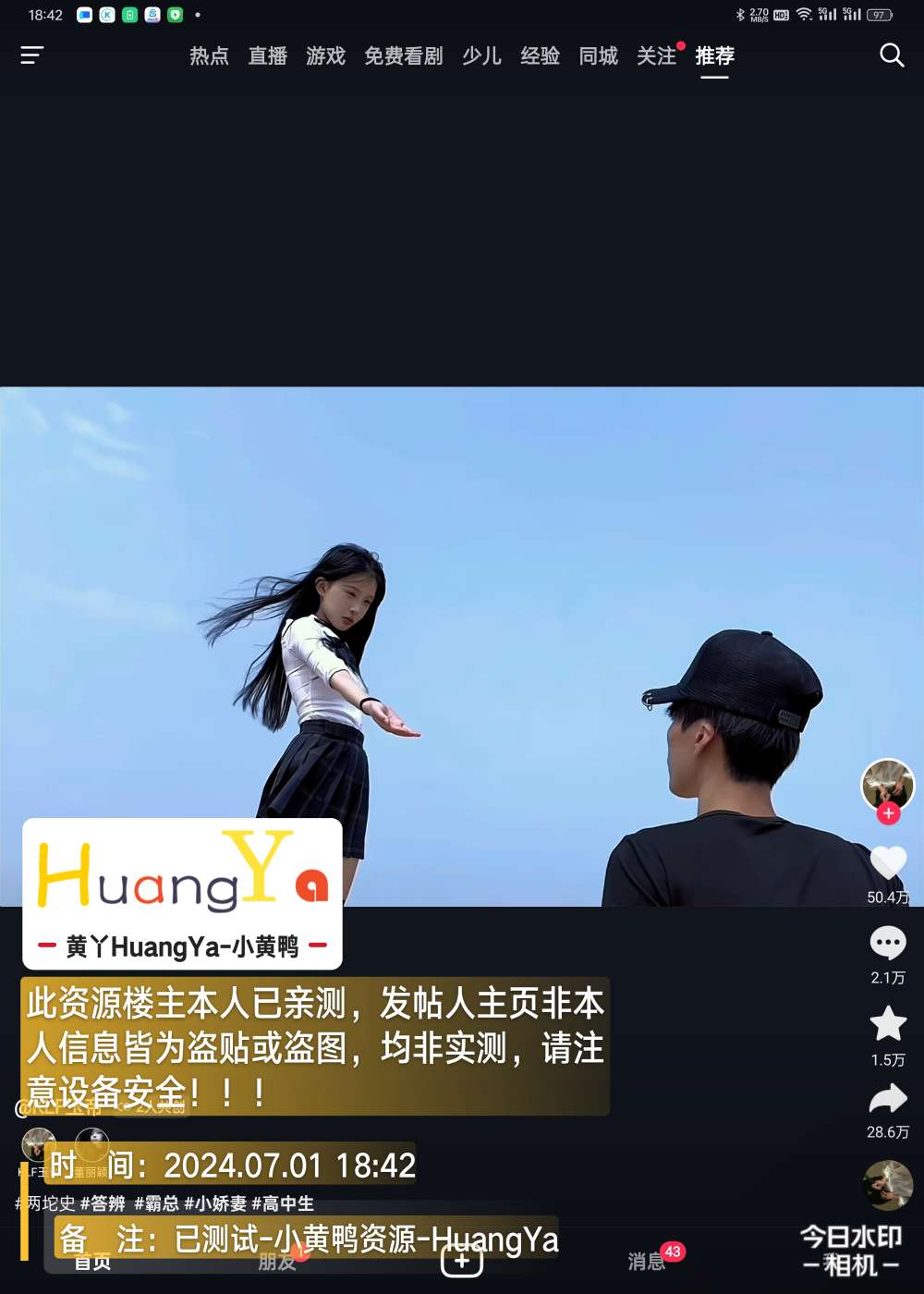Switch to the 经验 tab
This screenshot has width=924, height=1294.
pyautogui.click(x=540, y=56)
